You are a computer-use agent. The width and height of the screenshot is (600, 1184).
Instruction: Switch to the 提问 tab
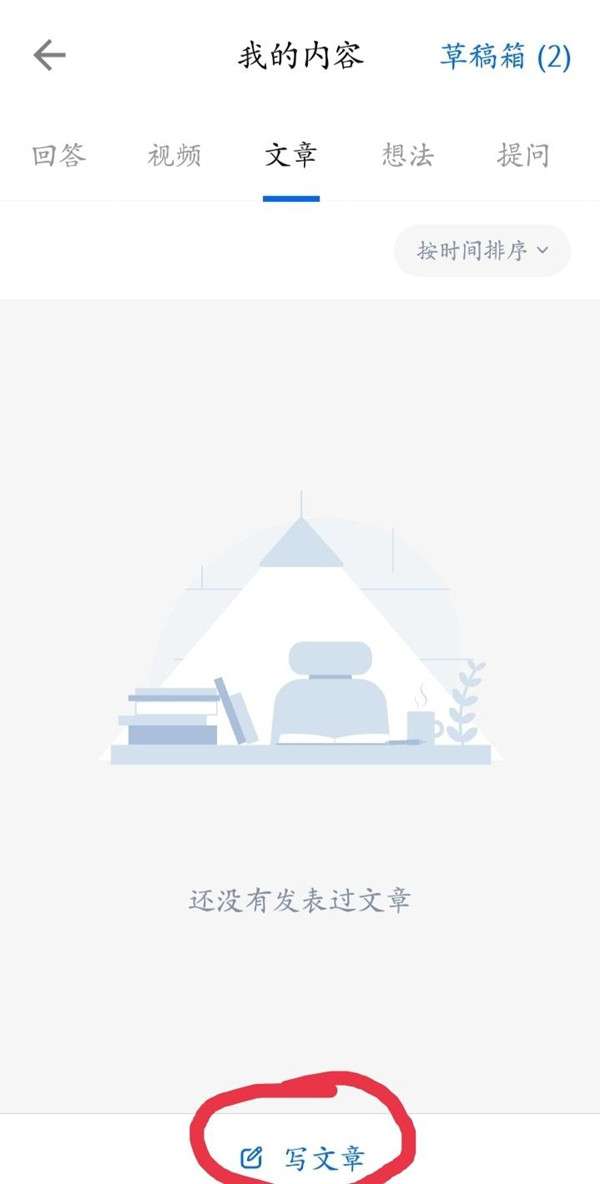[523, 156]
